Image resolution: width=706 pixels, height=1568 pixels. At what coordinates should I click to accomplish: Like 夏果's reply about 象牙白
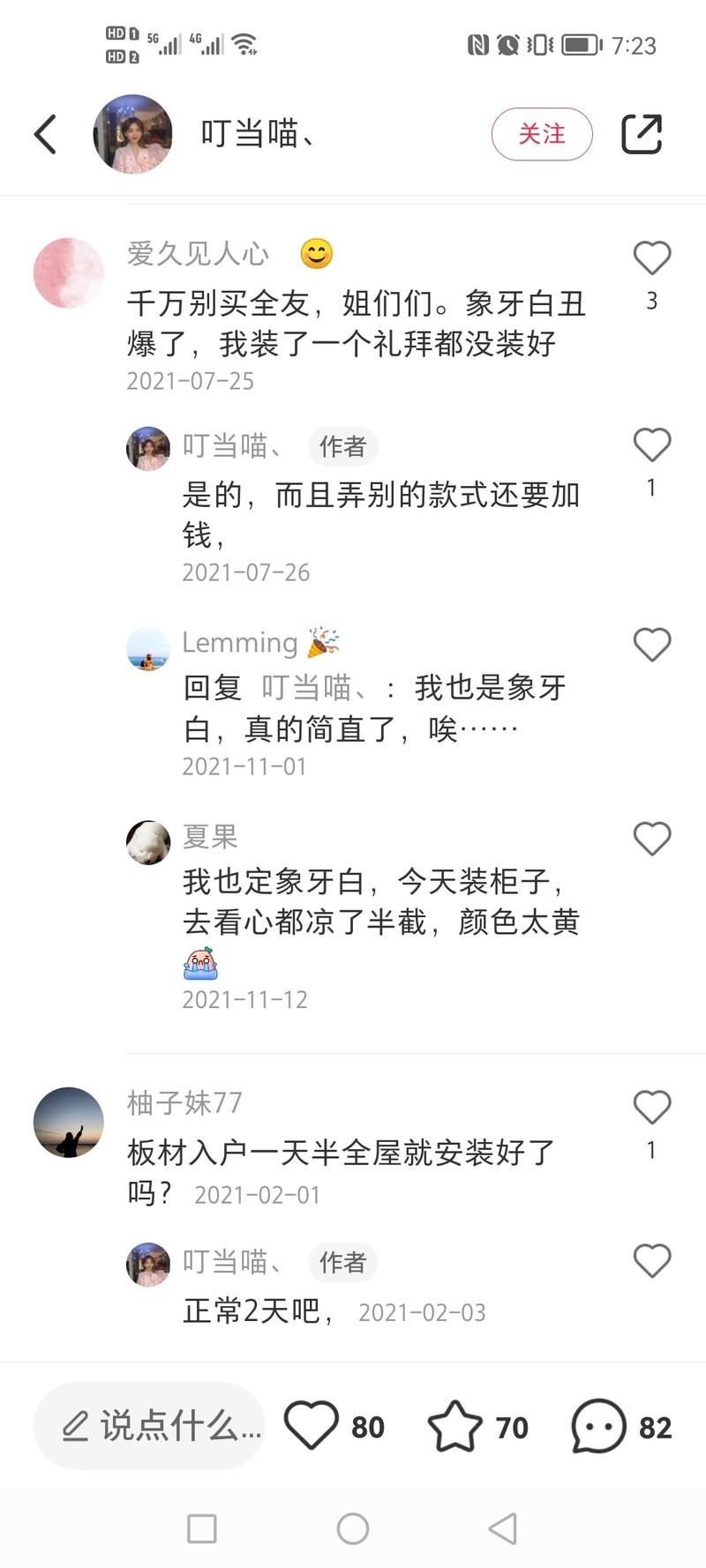pos(652,839)
